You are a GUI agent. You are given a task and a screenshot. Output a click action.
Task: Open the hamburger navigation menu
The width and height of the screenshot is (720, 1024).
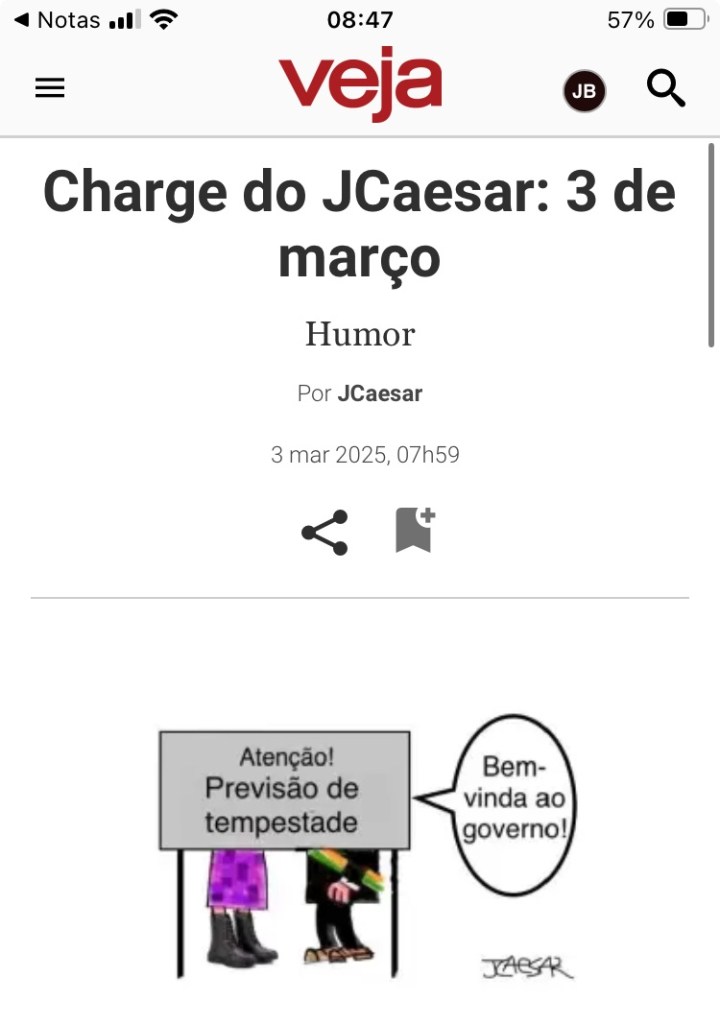pos(50,89)
